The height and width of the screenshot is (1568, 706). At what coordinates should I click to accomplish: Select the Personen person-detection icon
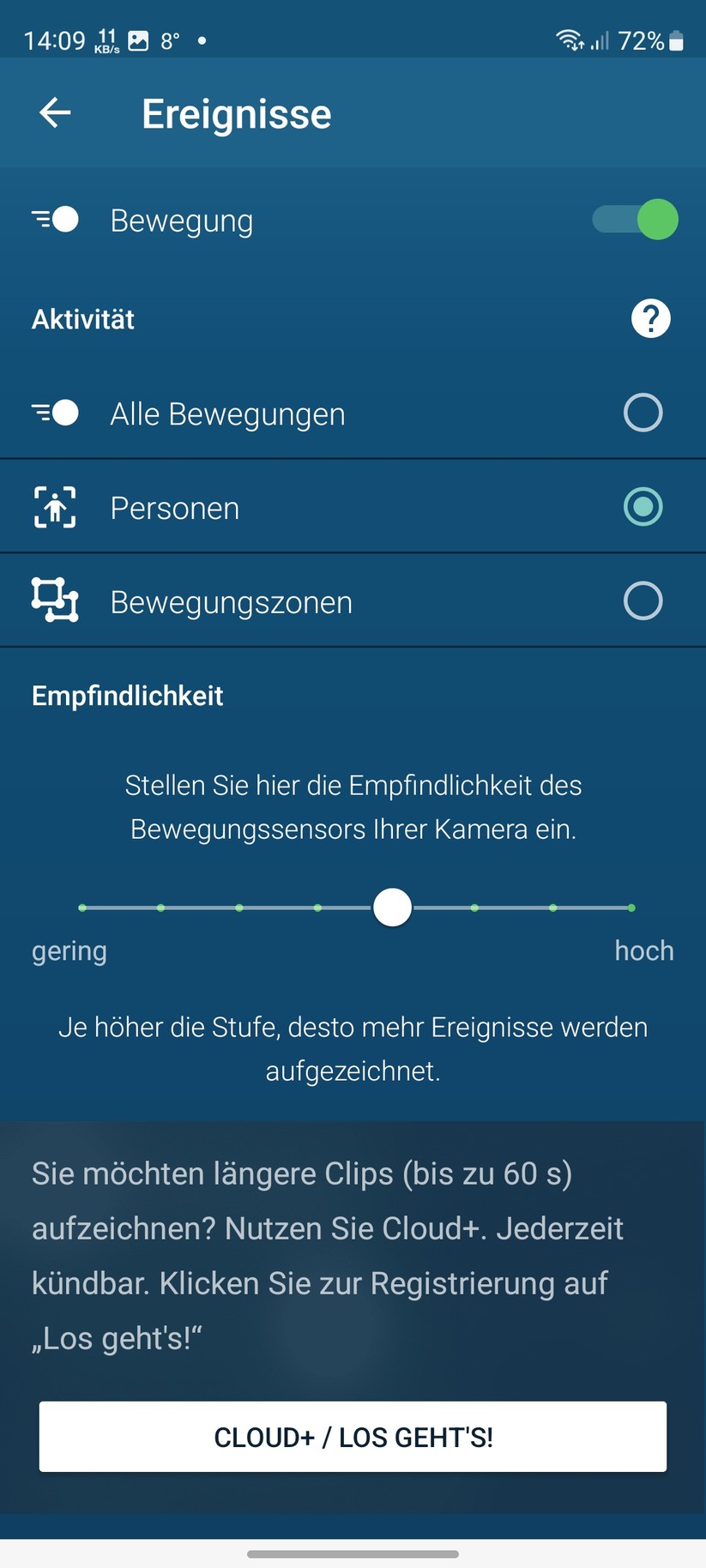tap(54, 507)
